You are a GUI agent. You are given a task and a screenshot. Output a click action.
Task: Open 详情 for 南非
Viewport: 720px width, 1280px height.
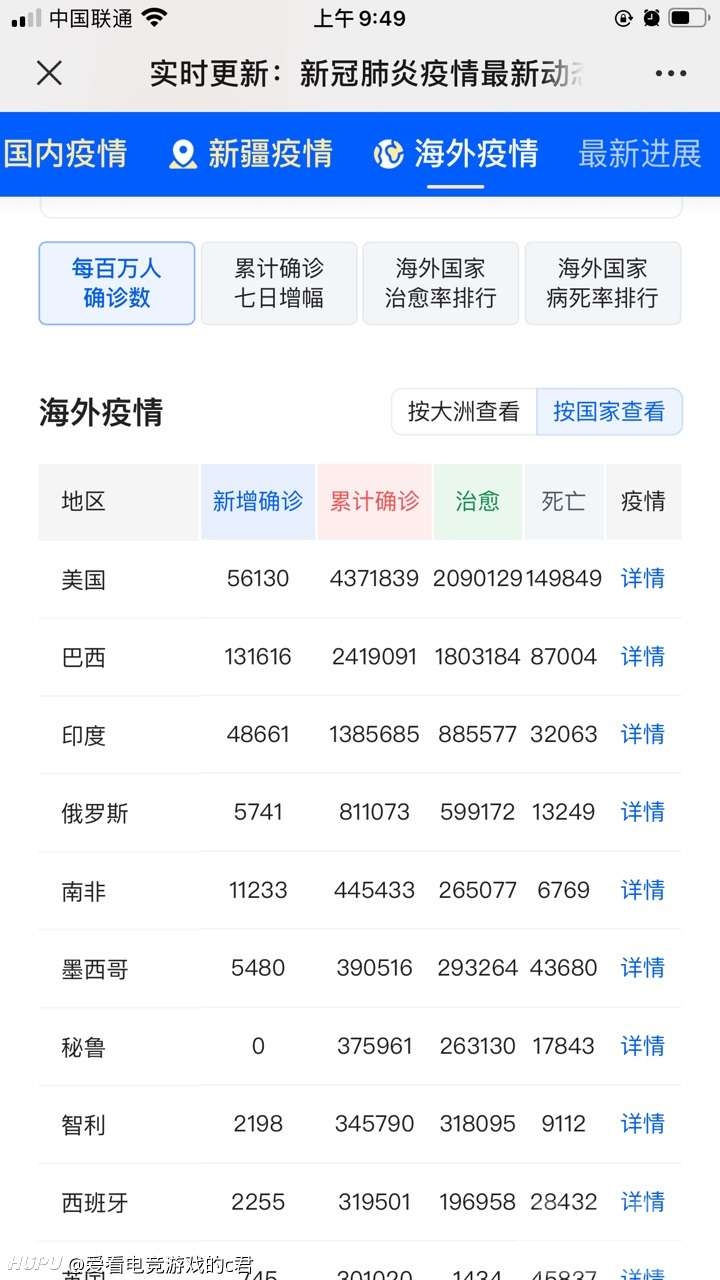(642, 890)
